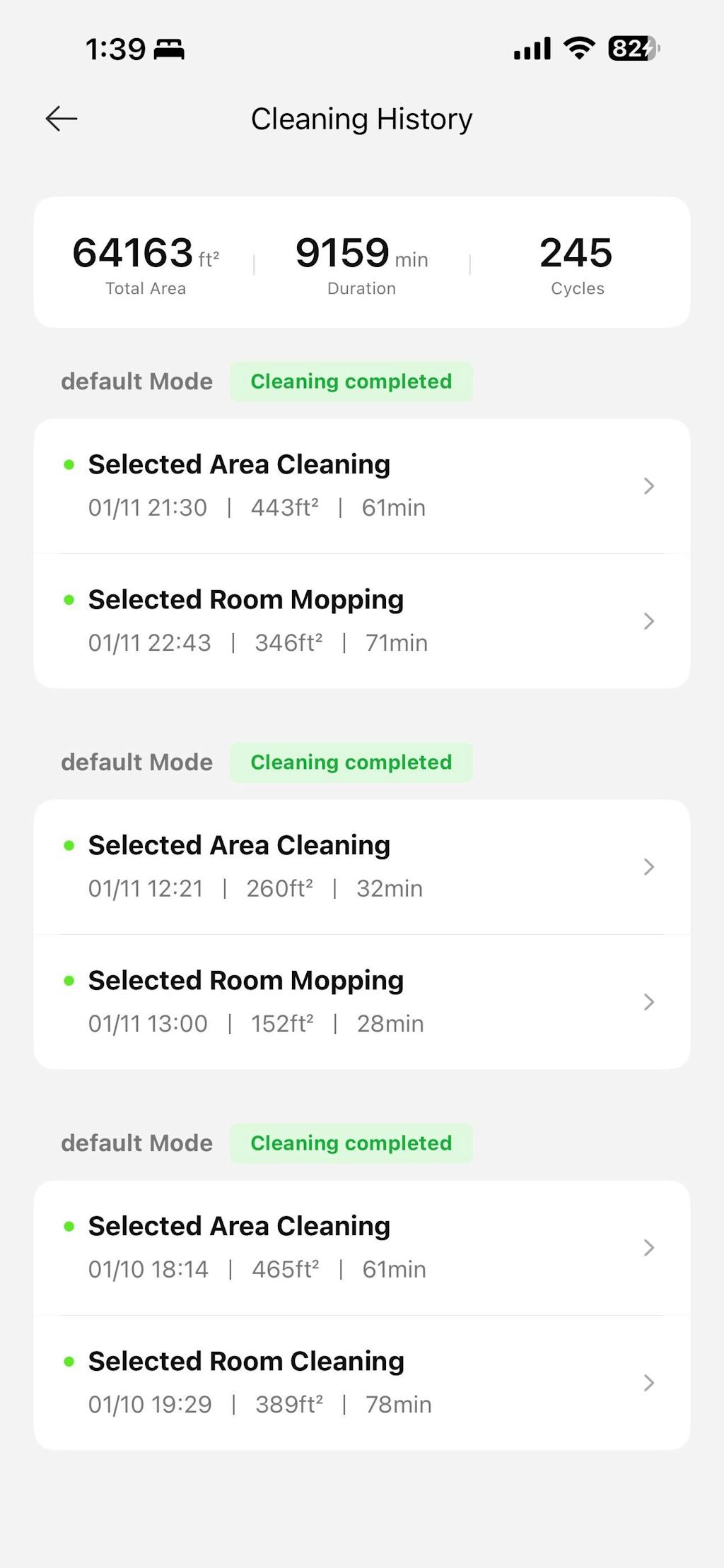
Task: Show details for 01/10 18:14 Area Cleaning
Action: click(361, 1248)
